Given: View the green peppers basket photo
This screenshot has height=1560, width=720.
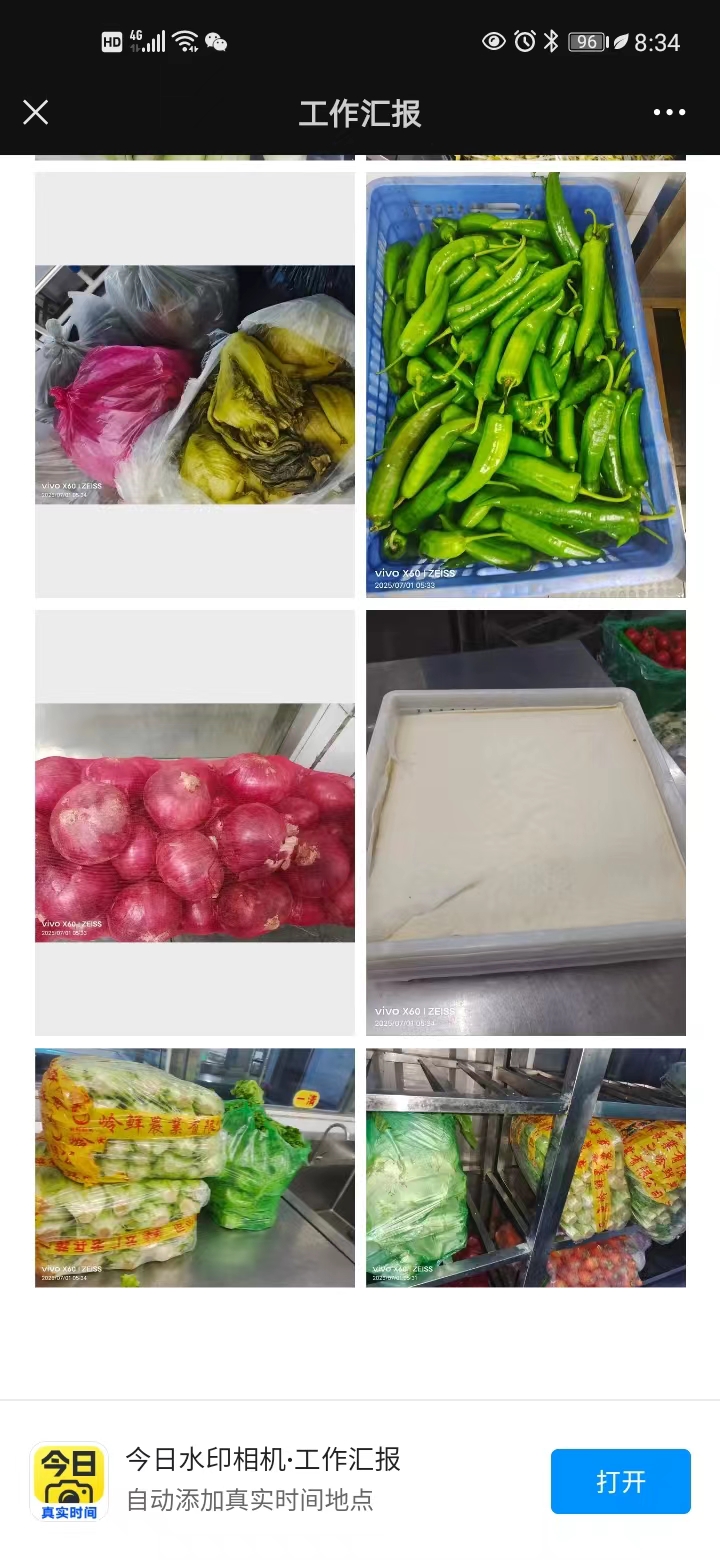Looking at the screenshot, I should click(526, 385).
